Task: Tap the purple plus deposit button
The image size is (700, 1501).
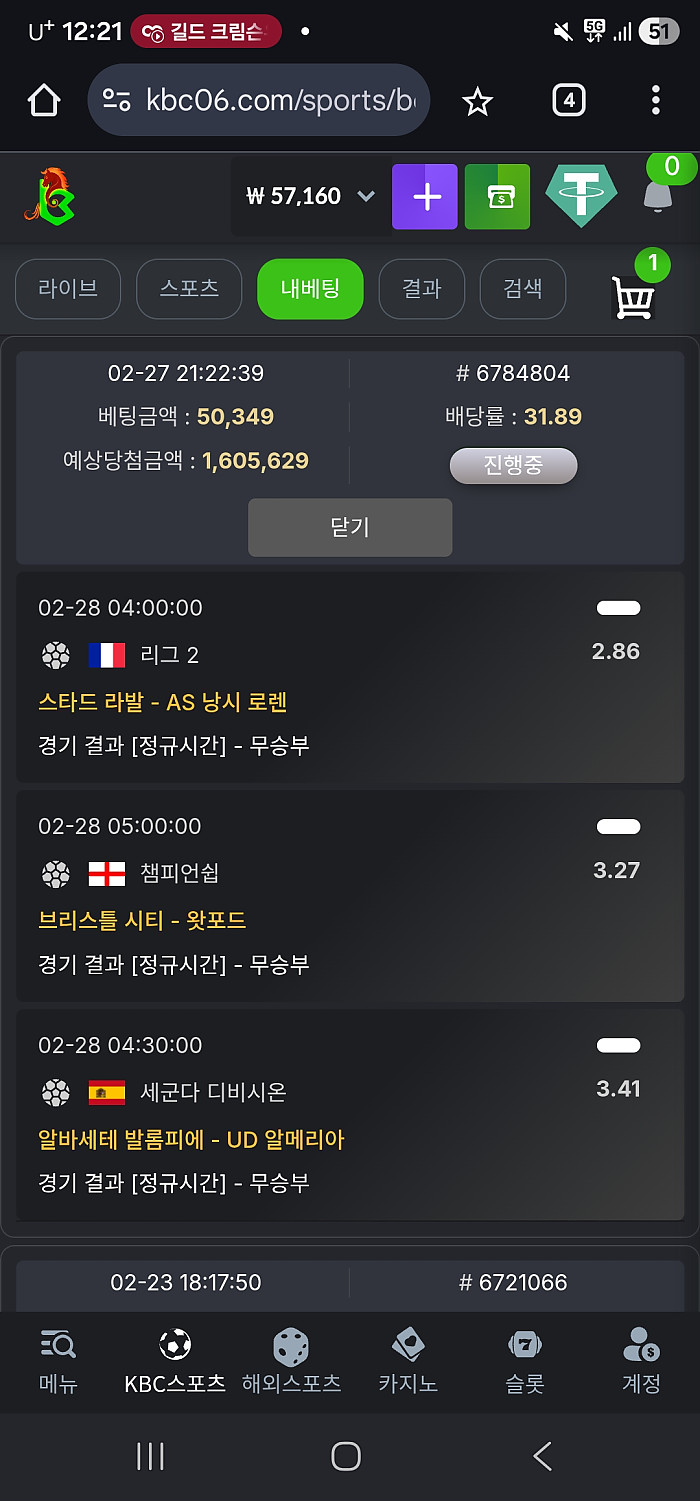Action: [425, 197]
